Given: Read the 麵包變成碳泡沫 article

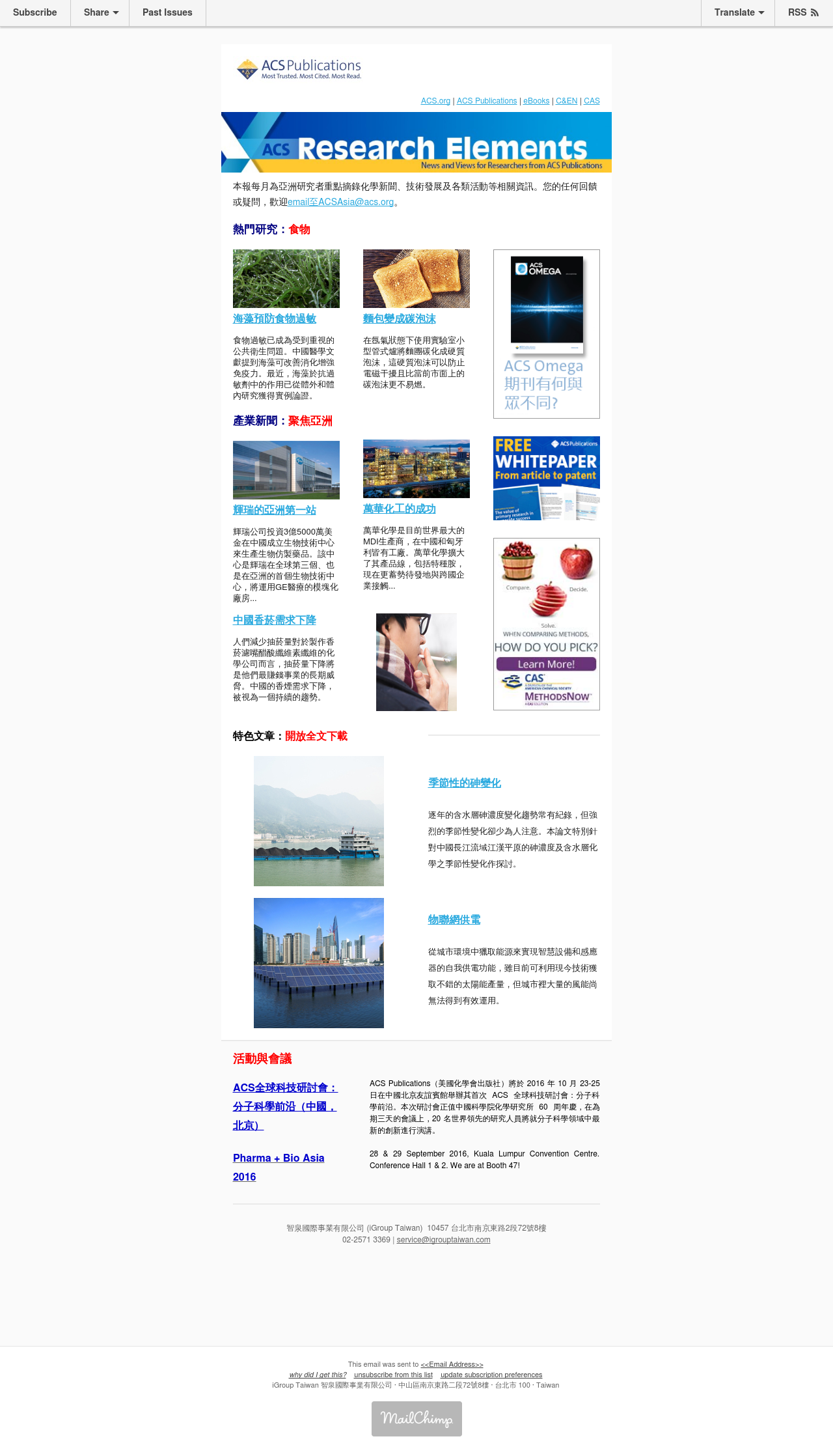Looking at the screenshot, I should coord(400,318).
